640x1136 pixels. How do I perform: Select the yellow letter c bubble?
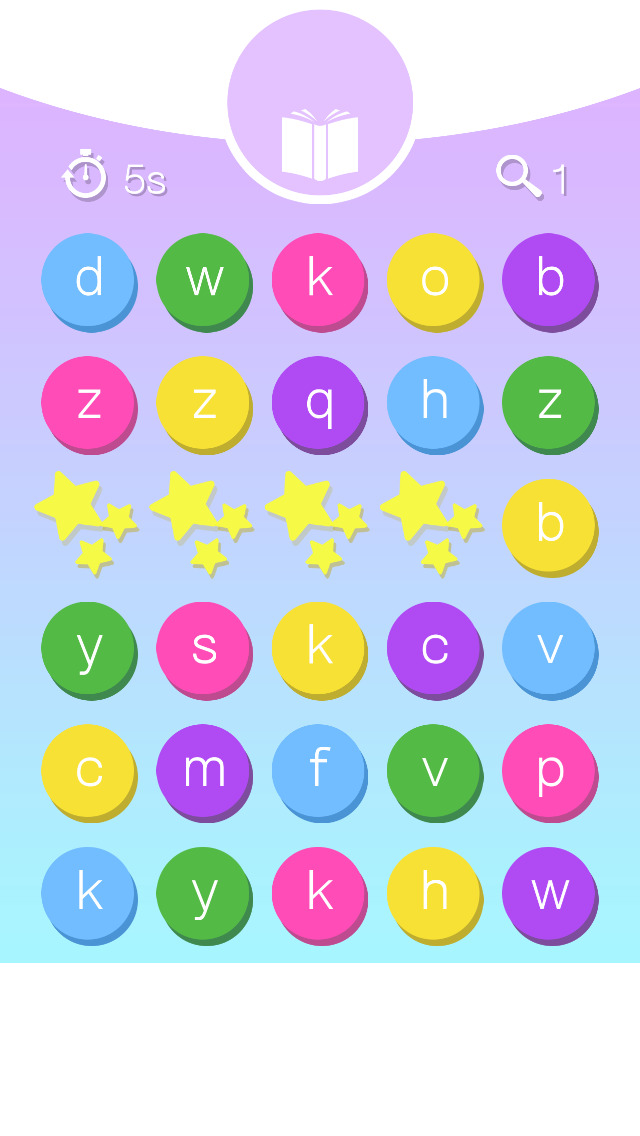[88, 770]
